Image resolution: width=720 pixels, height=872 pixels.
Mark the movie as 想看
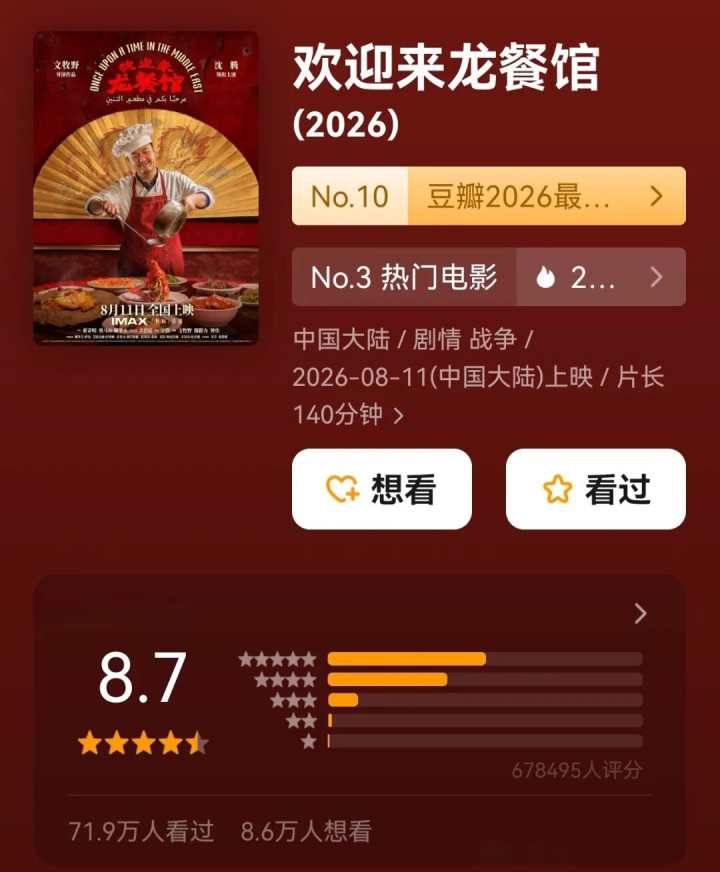tap(382, 489)
